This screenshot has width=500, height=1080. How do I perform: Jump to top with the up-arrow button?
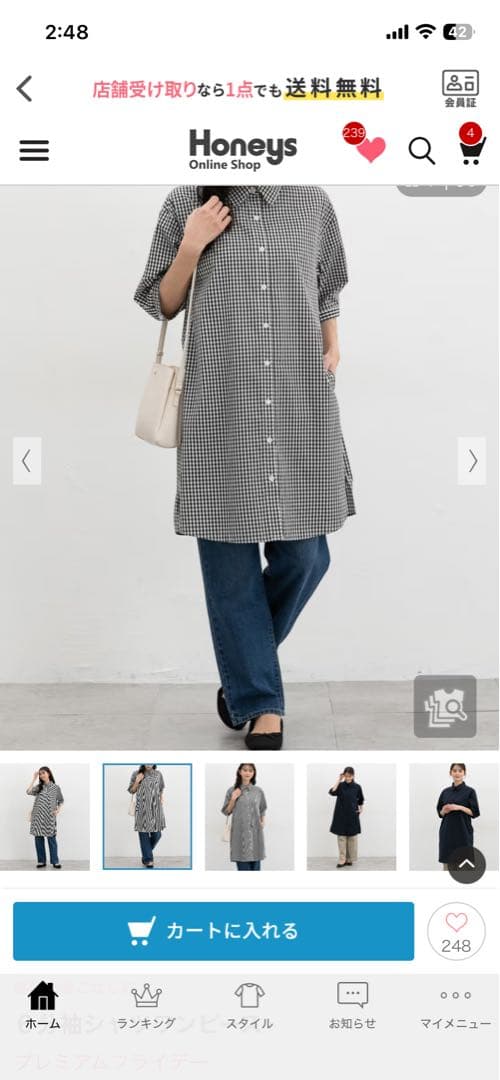pyautogui.click(x=467, y=864)
